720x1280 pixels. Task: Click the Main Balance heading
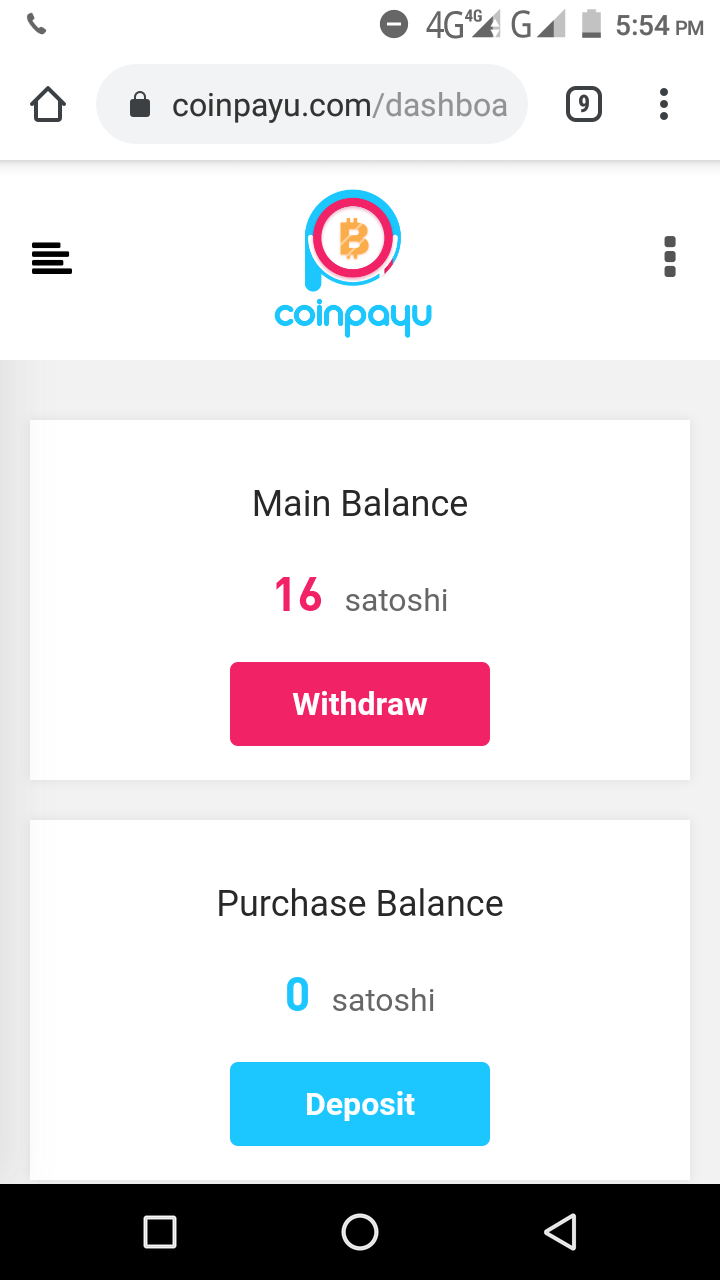(359, 503)
